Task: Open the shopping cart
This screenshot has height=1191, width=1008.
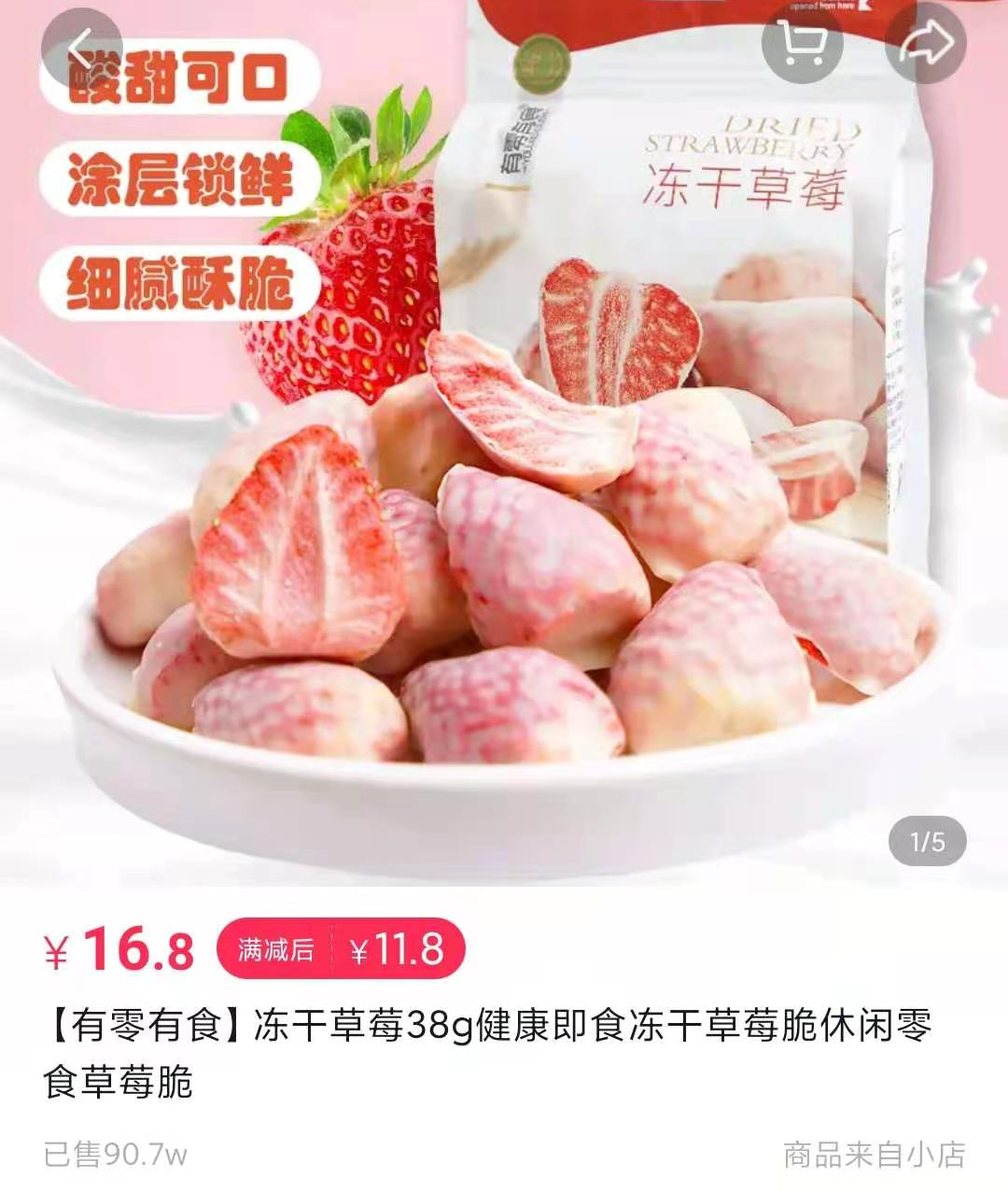Action: coord(802,44)
